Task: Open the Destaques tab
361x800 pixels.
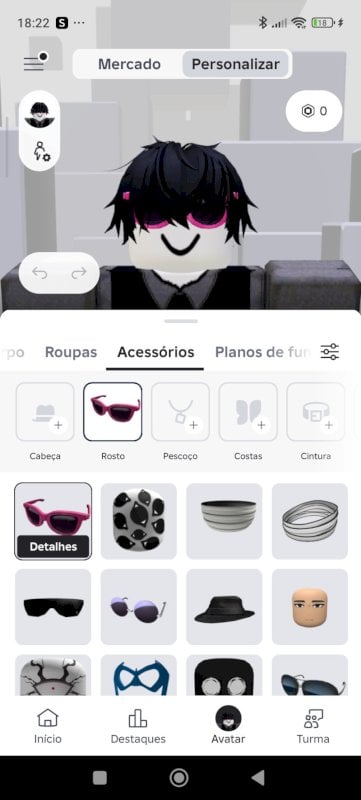Action: (138, 726)
